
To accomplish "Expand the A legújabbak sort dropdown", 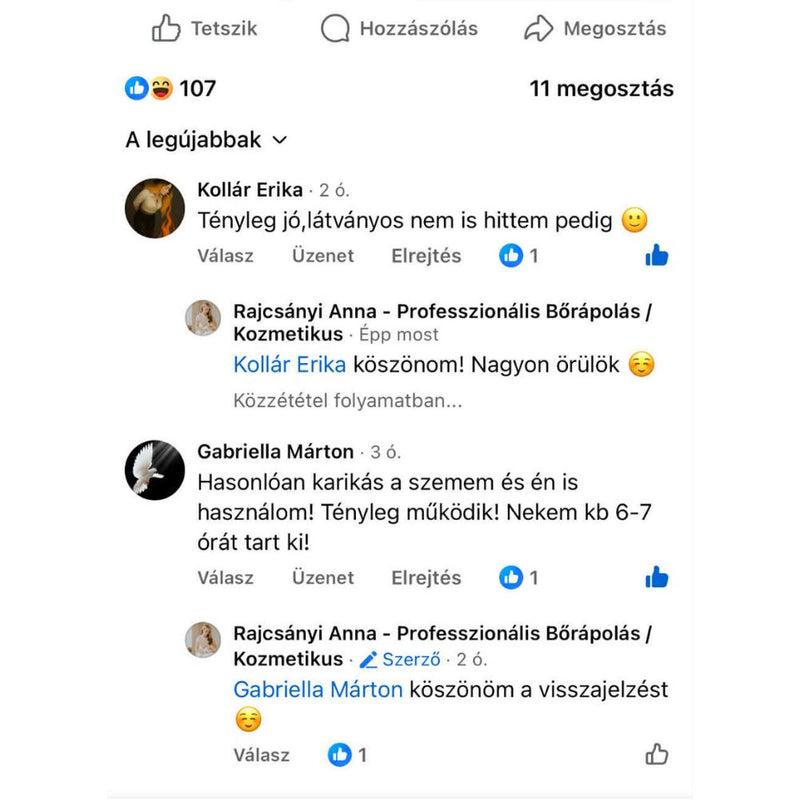I will tap(206, 140).
